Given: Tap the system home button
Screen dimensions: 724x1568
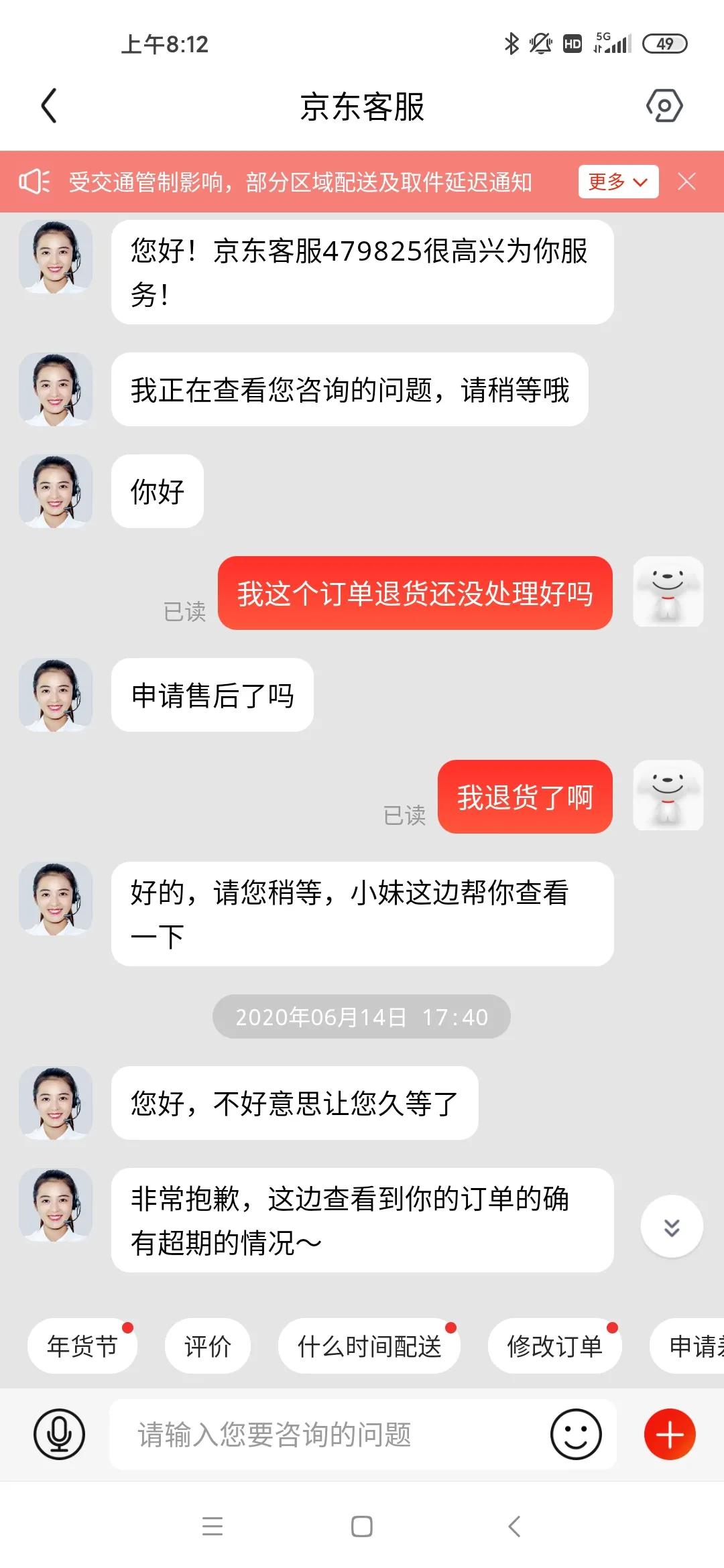Looking at the screenshot, I should coord(362,1526).
